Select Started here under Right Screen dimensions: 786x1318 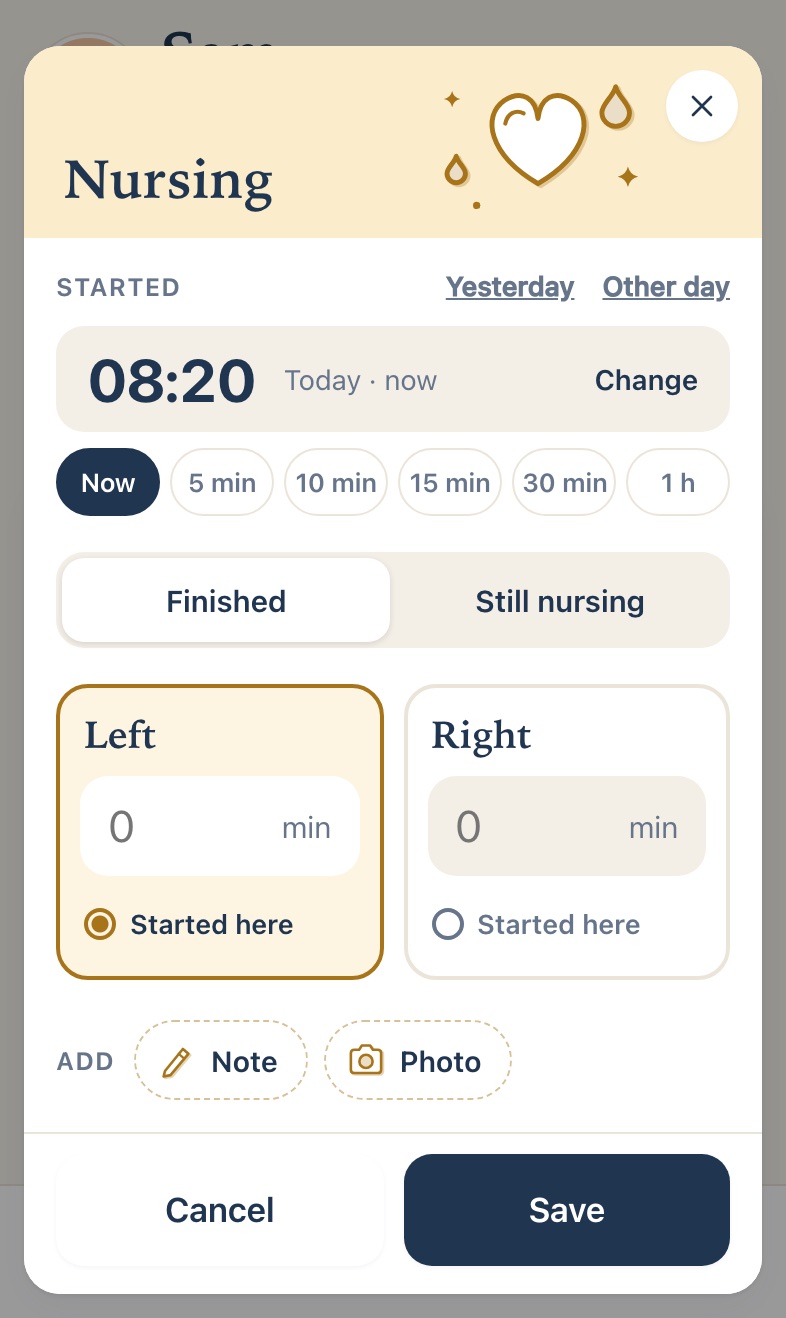coord(536,924)
